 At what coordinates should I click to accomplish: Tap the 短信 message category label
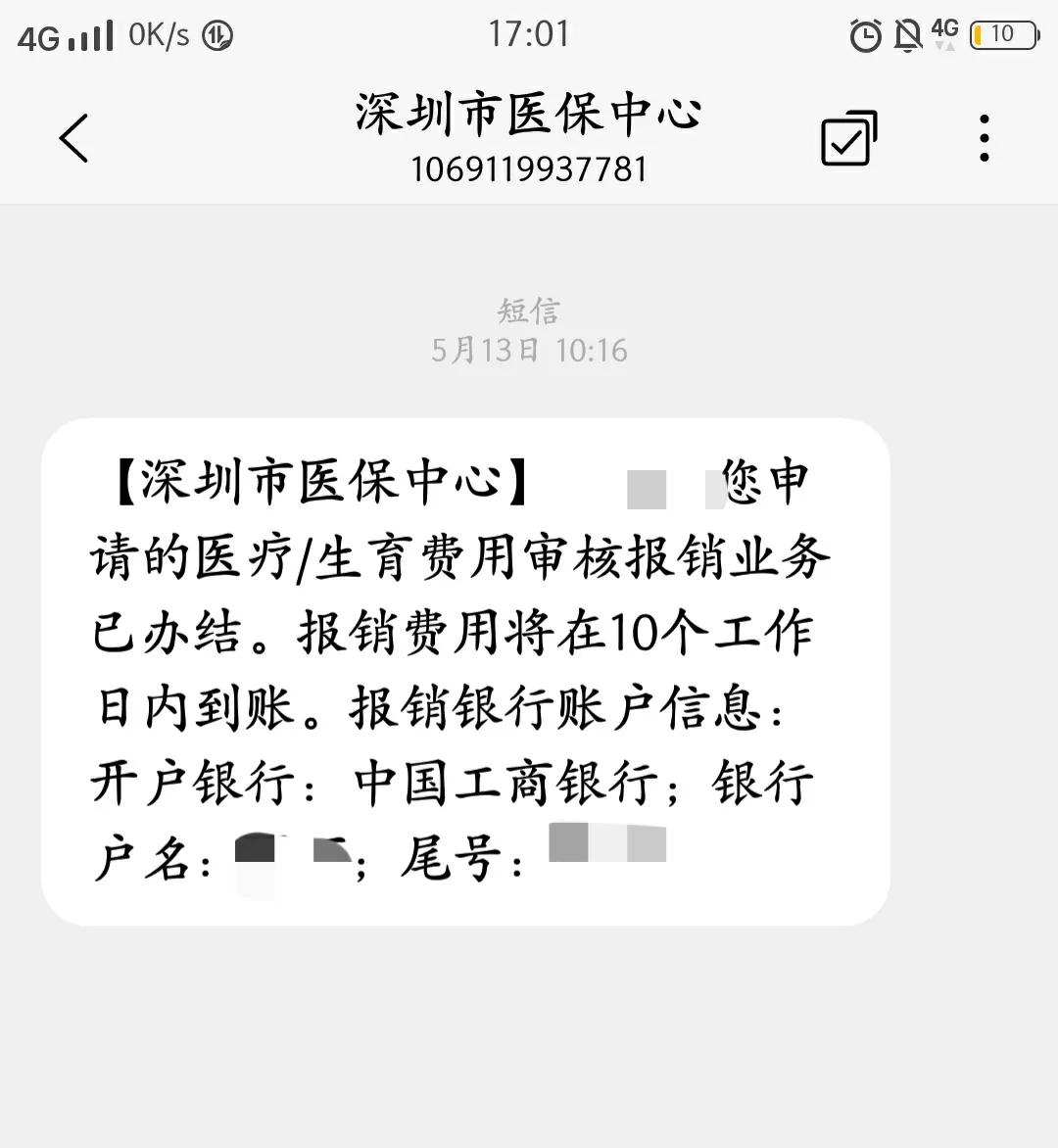coord(529,311)
